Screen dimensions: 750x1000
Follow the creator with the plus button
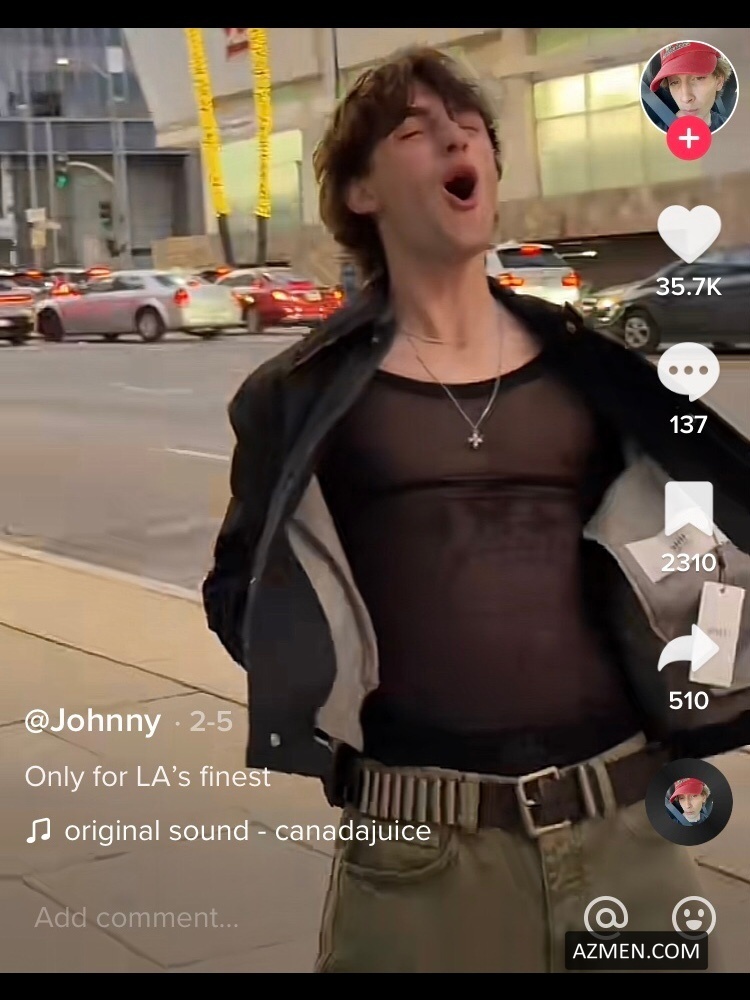pos(688,139)
